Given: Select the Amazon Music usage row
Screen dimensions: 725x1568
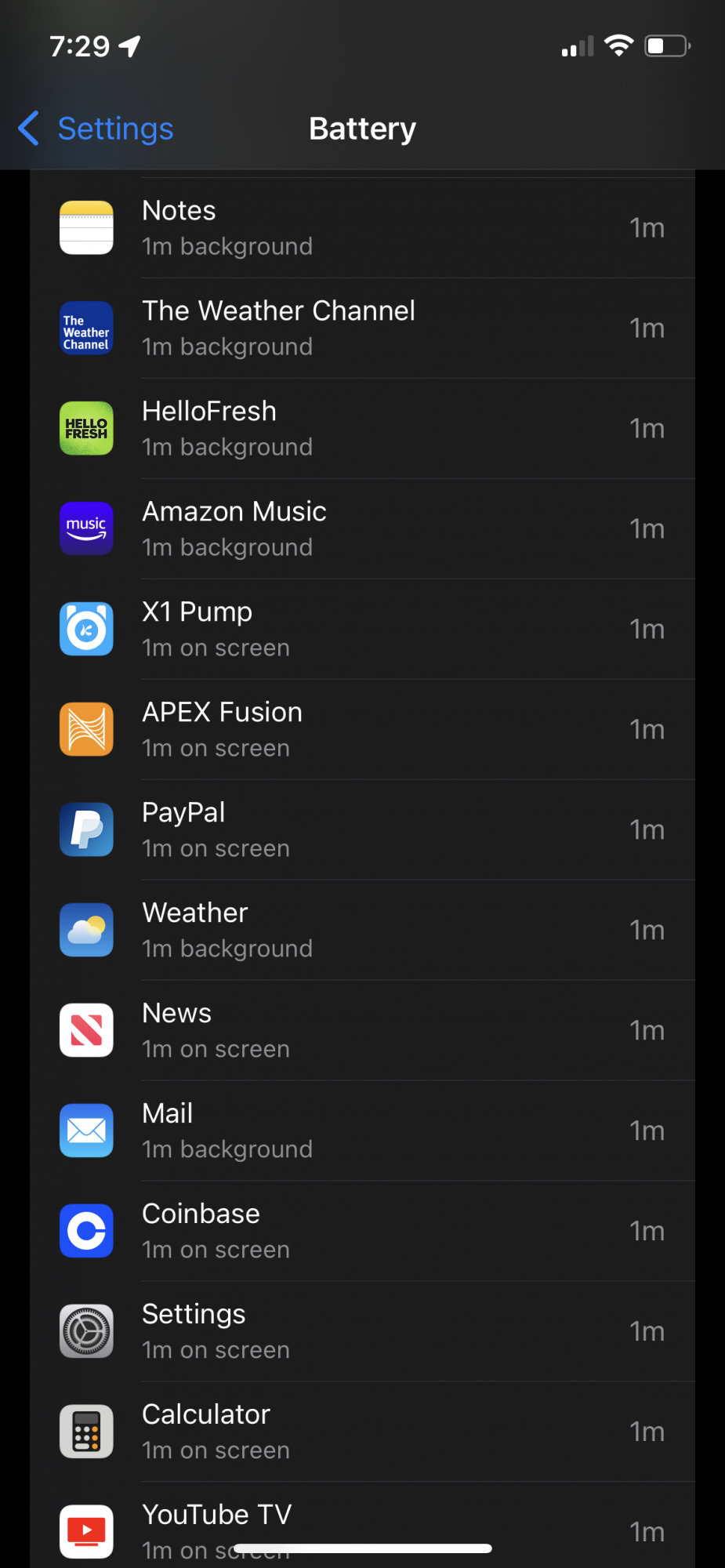Looking at the screenshot, I should [362, 529].
